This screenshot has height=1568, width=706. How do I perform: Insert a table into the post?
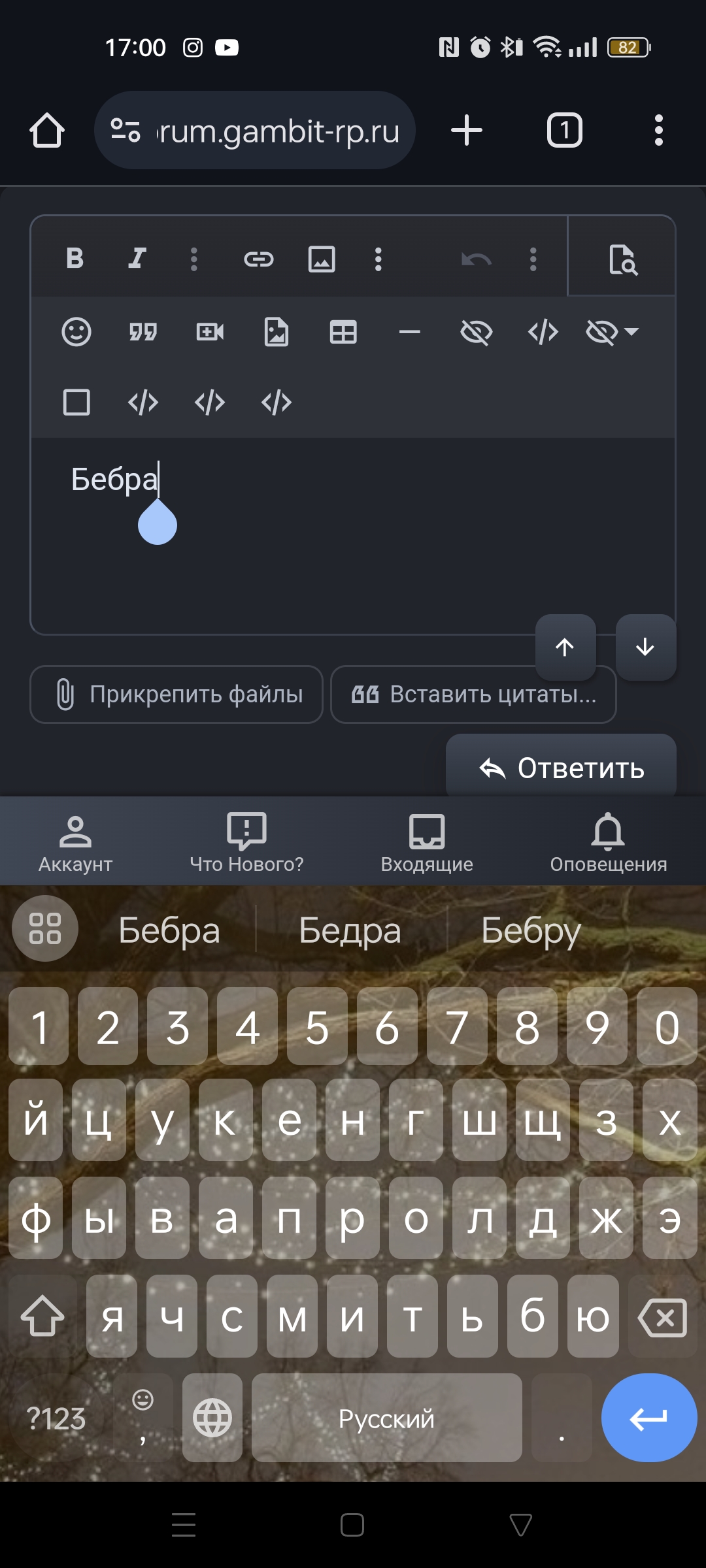(x=343, y=332)
